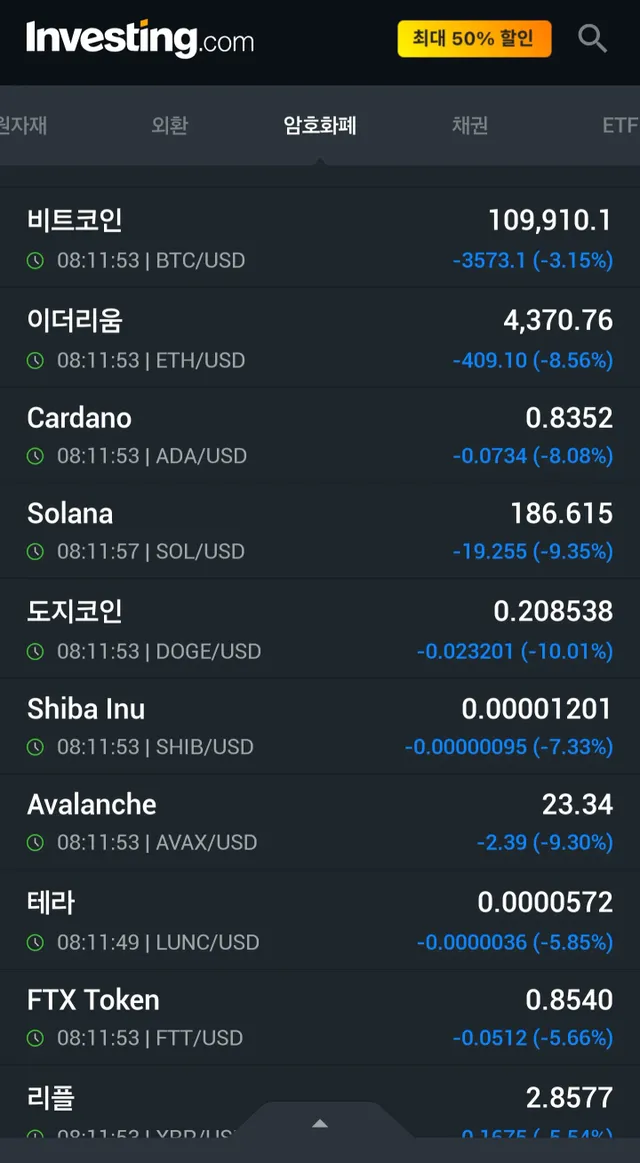Tap the 최대 50% 할인 discount button

(474, 40)
